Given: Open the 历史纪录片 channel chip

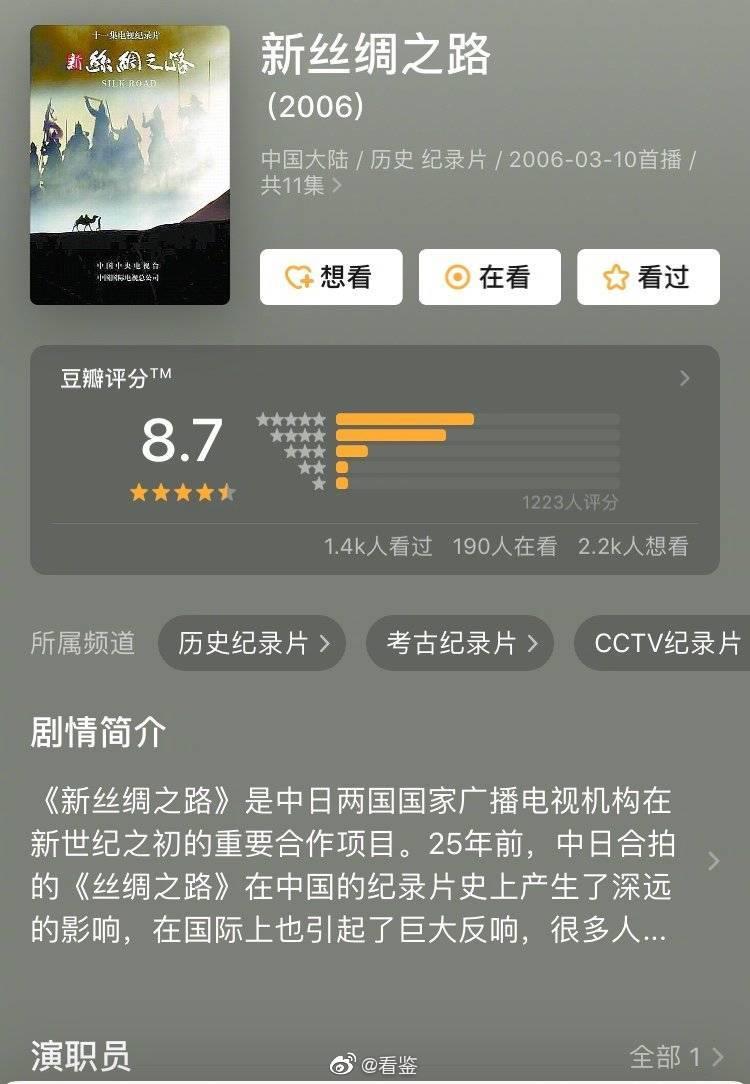Looking at the screenshot, I should (x=251, y=643).
